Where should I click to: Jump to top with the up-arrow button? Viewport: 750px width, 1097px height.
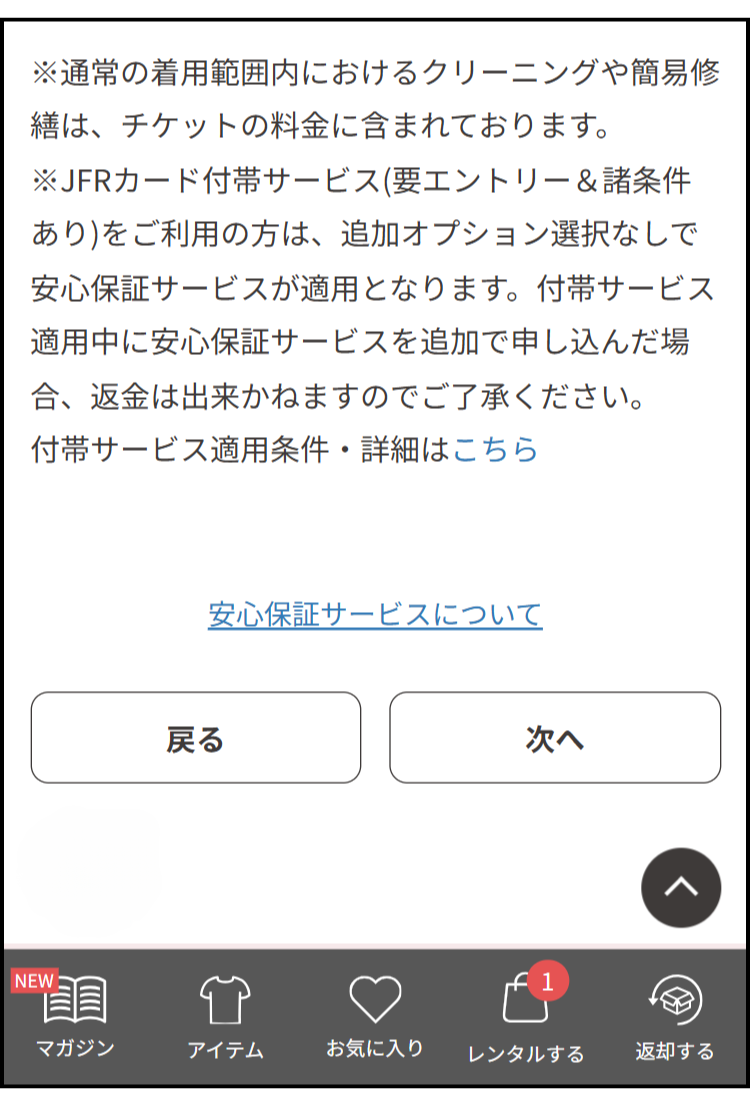click(x=681, y=888)
